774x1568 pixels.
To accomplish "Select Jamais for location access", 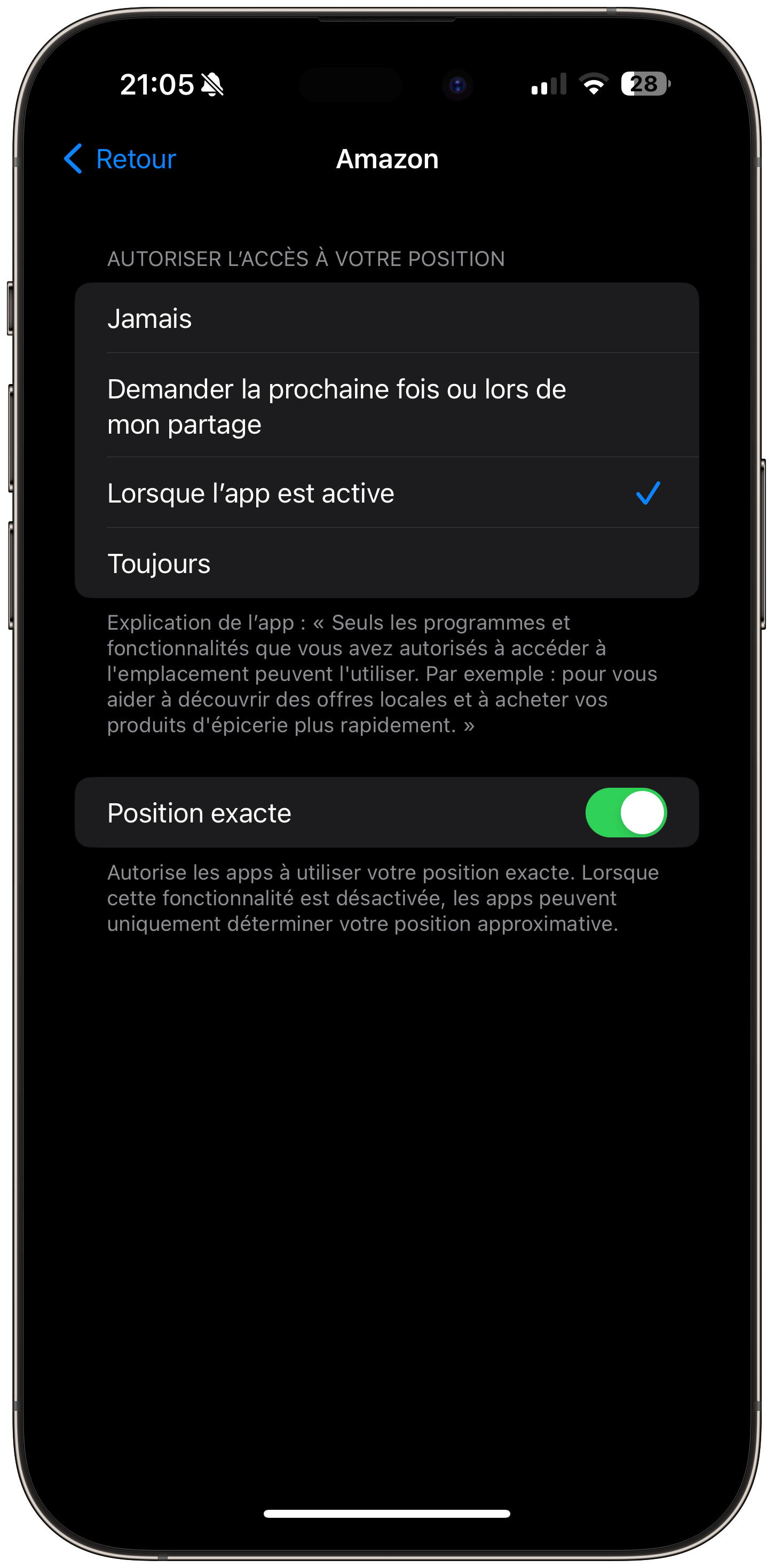I will point(387,318).
